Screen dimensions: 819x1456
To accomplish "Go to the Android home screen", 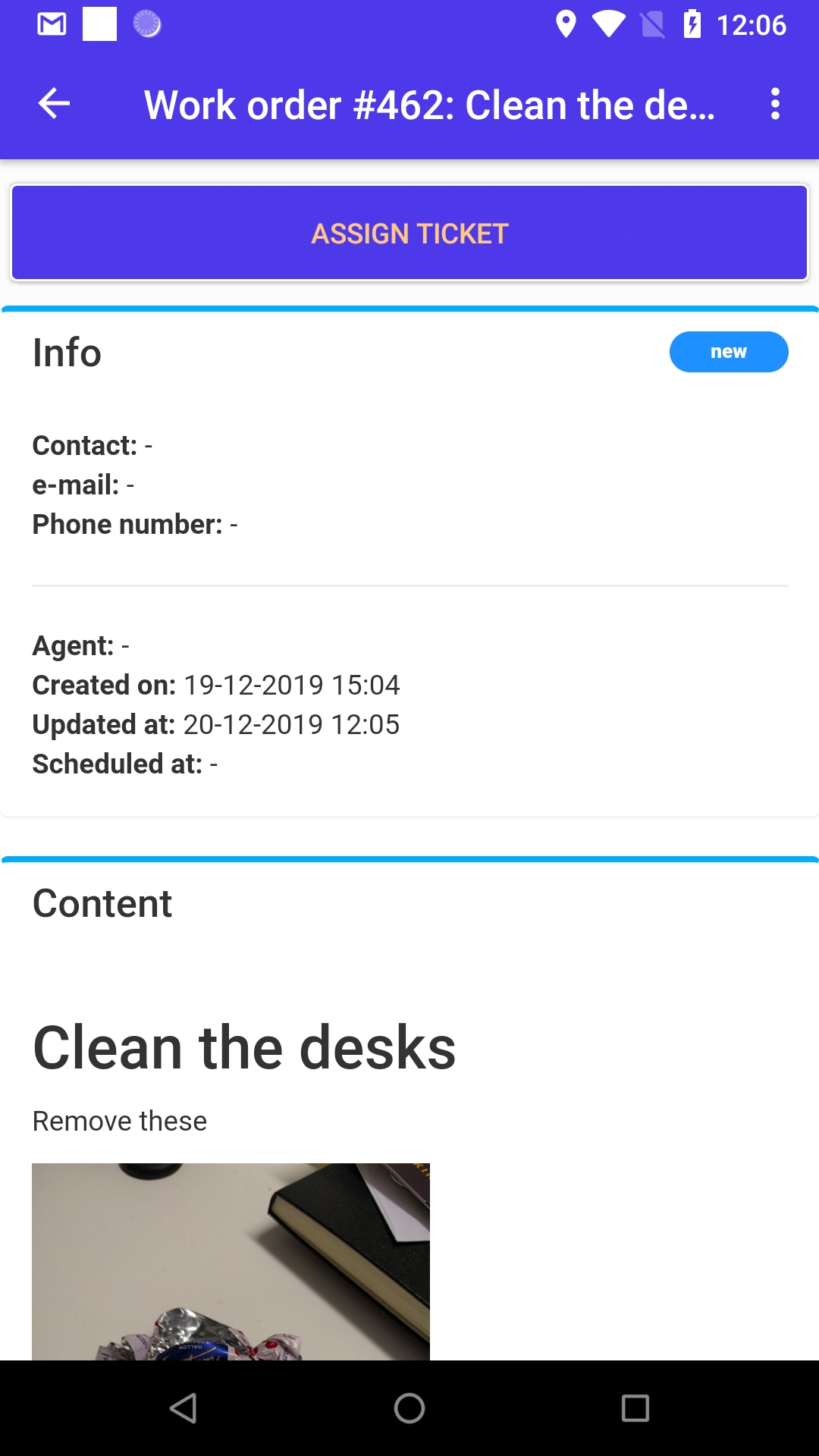I will coord(409,1408).
